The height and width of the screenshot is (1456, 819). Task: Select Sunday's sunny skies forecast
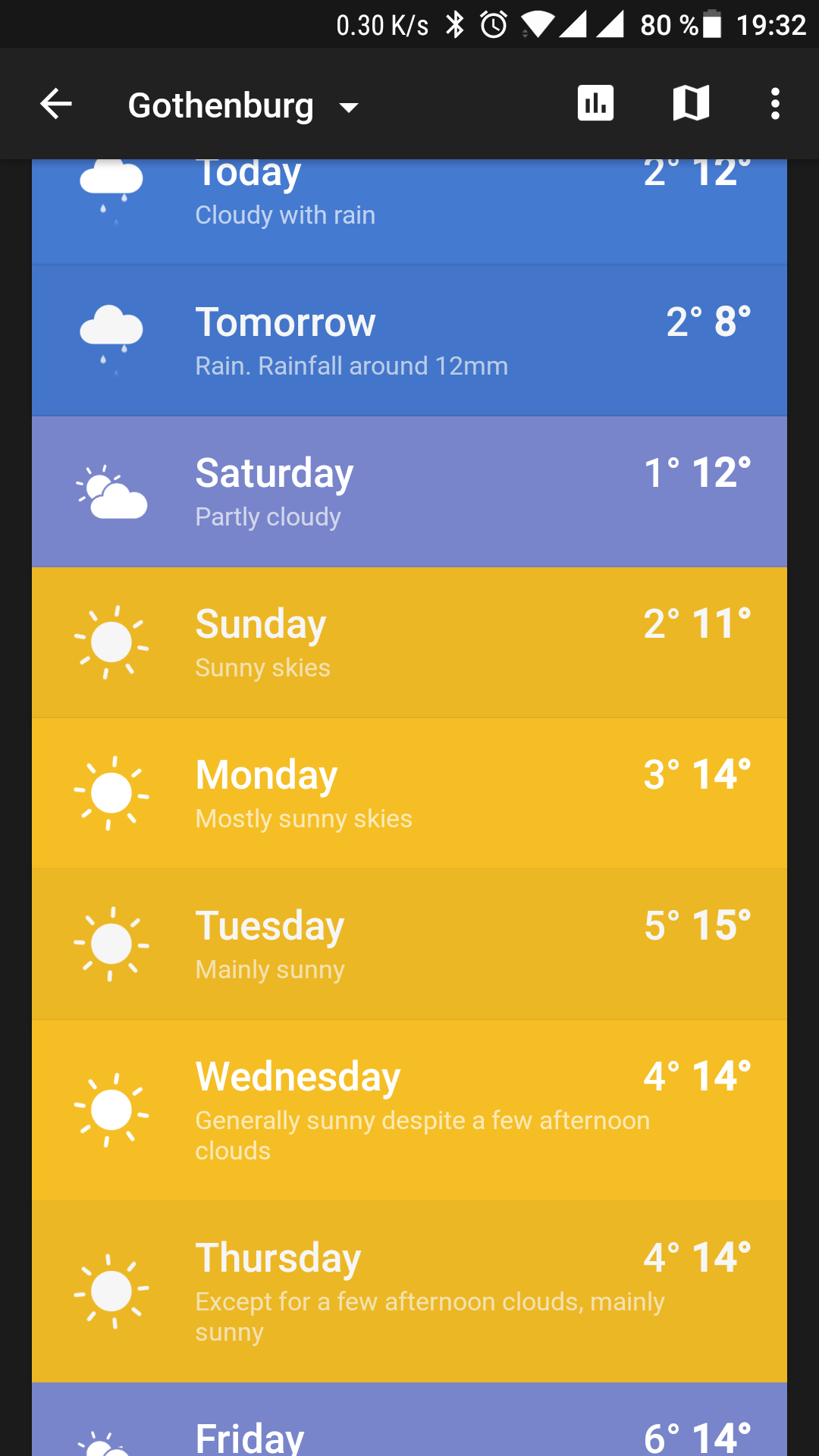(x=409, y=642)
